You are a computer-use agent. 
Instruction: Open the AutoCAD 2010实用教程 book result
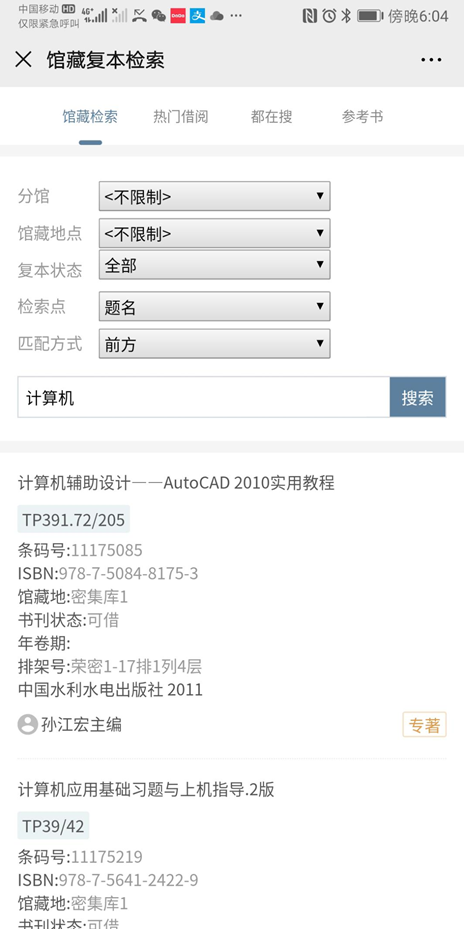(176, 483)
